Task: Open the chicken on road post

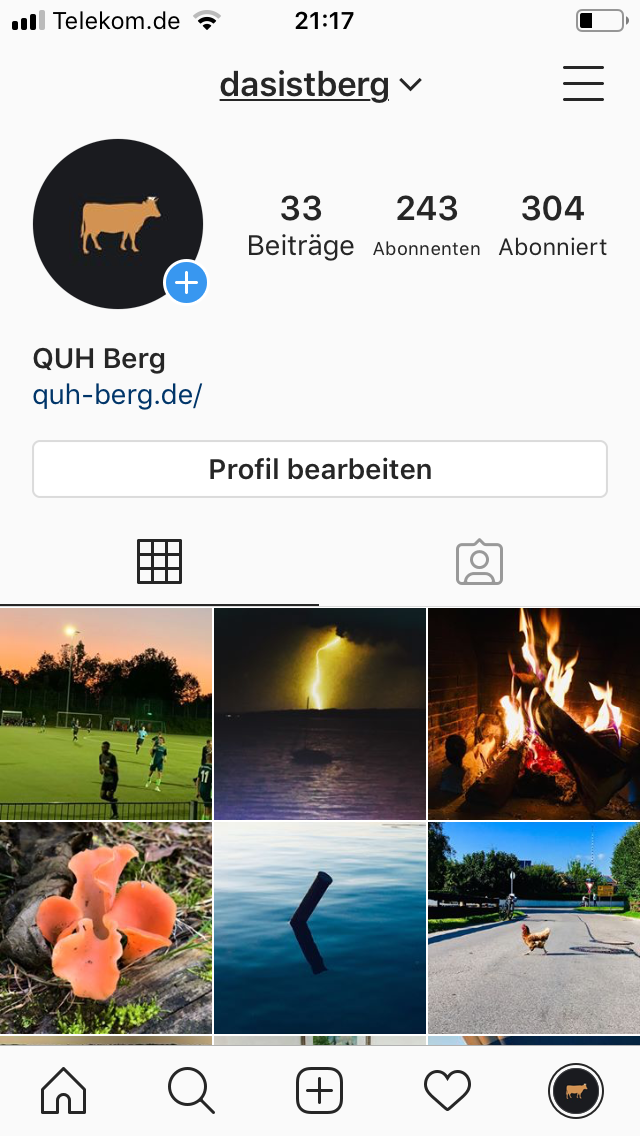Action: pyautogui.click(x=534, y=927)
